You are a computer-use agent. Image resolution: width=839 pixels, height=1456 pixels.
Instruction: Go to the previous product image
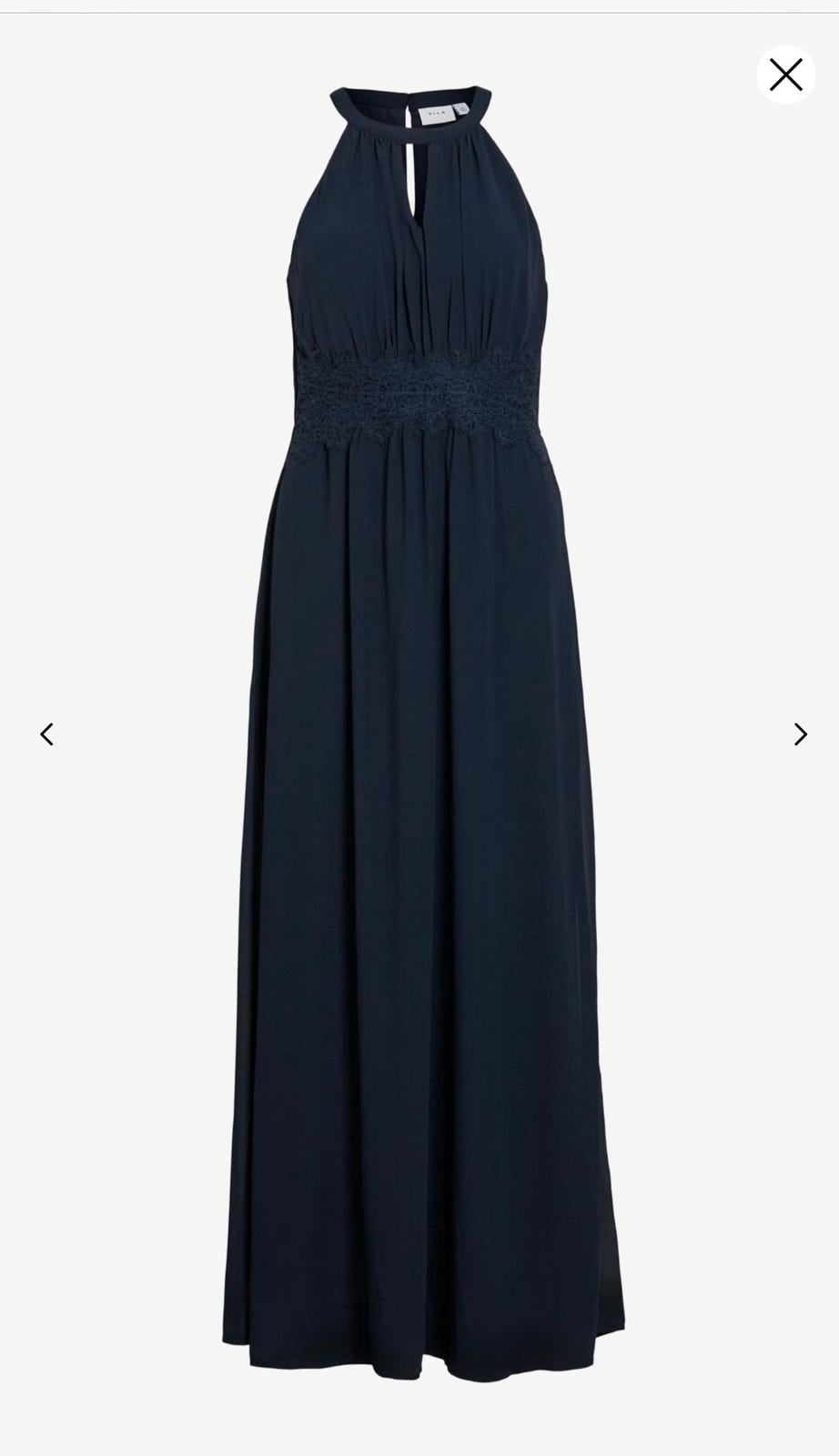tap(47, 733)
